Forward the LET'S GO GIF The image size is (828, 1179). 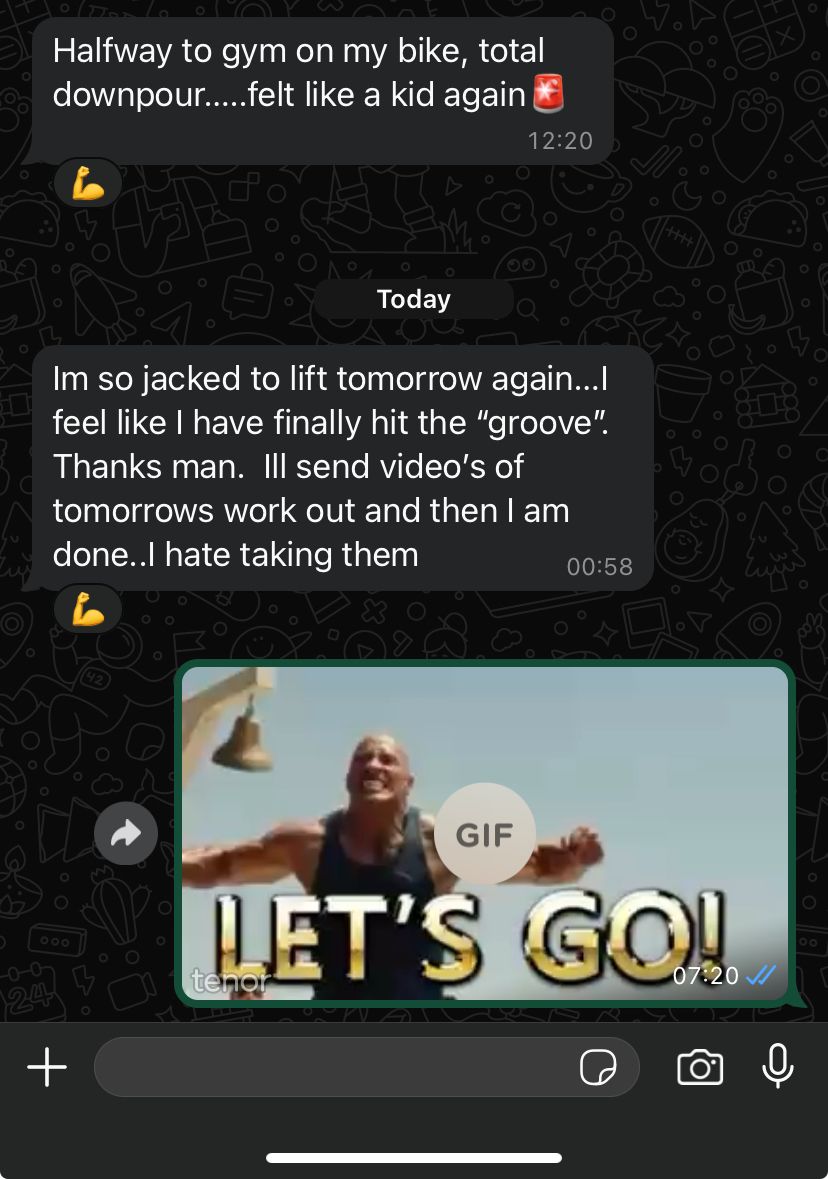point(125,833)
